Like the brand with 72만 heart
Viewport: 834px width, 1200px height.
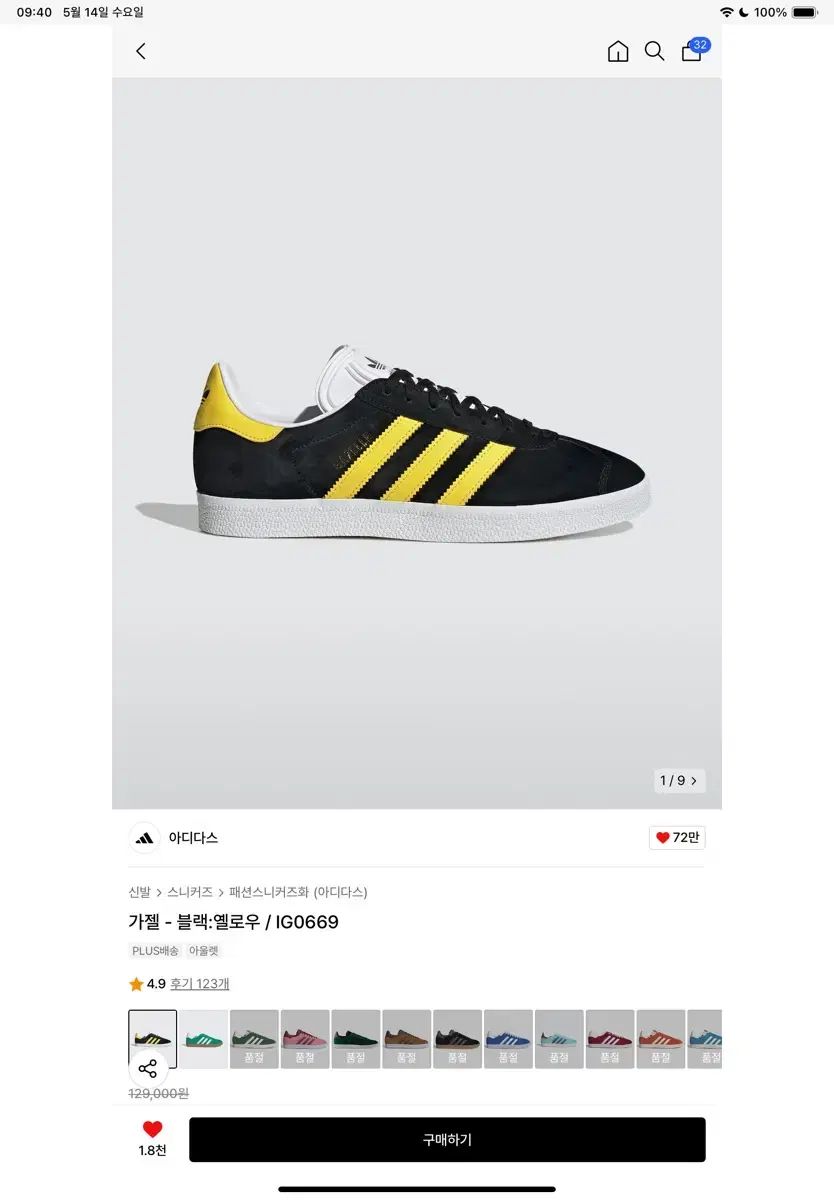[677, 838]
